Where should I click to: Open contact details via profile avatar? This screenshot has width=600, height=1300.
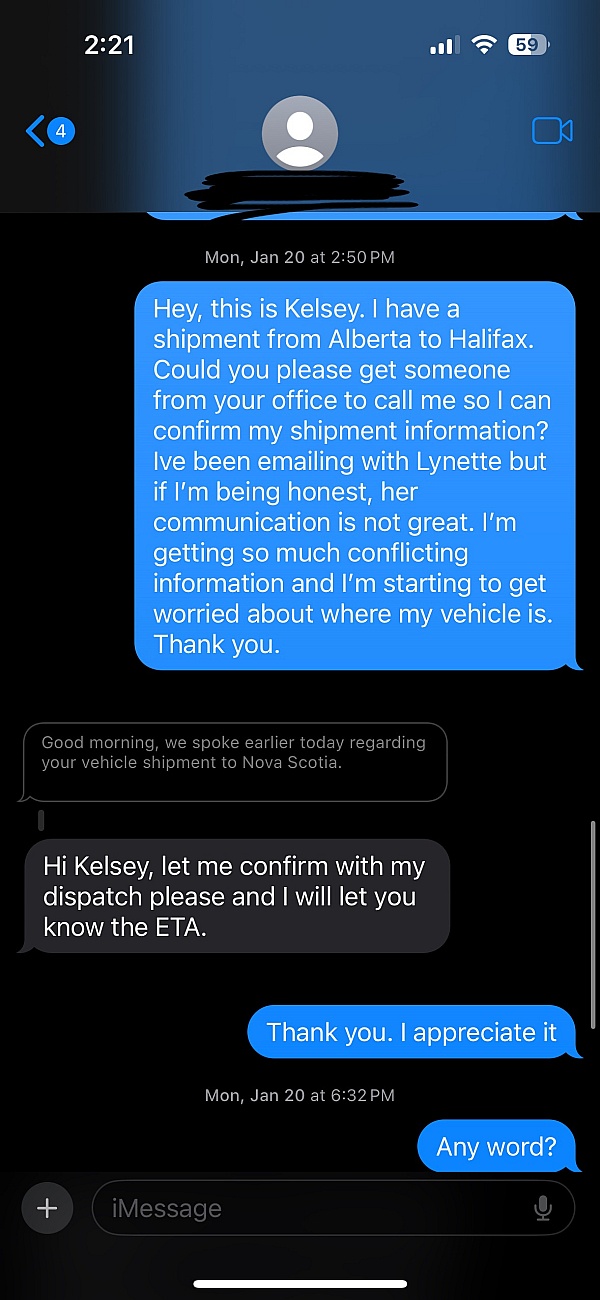(300, 133)
